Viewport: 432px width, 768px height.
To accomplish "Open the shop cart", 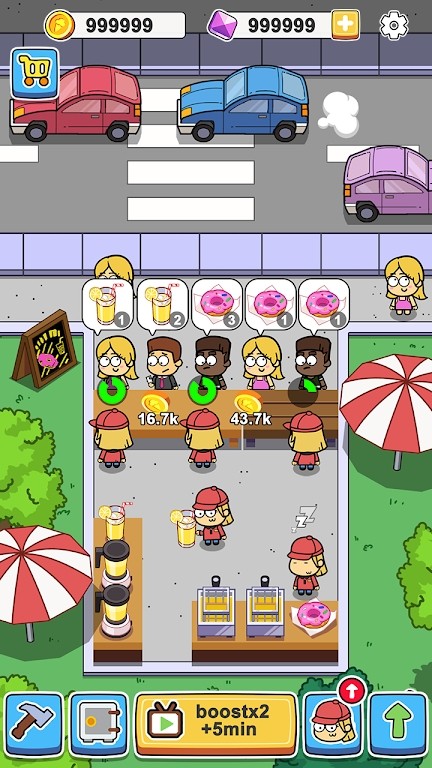I will pyautogui.click(x=34, y=74).
